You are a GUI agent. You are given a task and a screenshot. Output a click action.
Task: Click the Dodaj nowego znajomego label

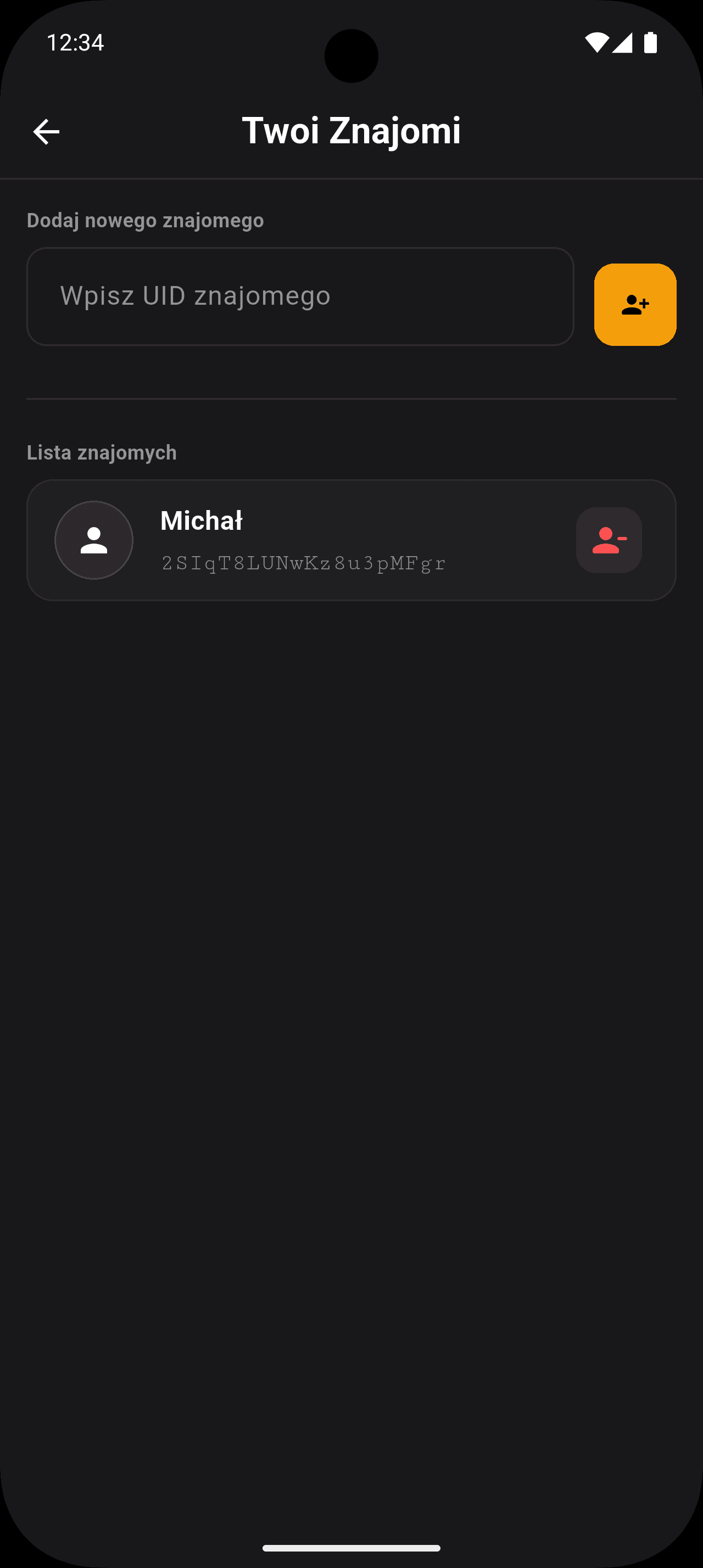pos(146,220)
